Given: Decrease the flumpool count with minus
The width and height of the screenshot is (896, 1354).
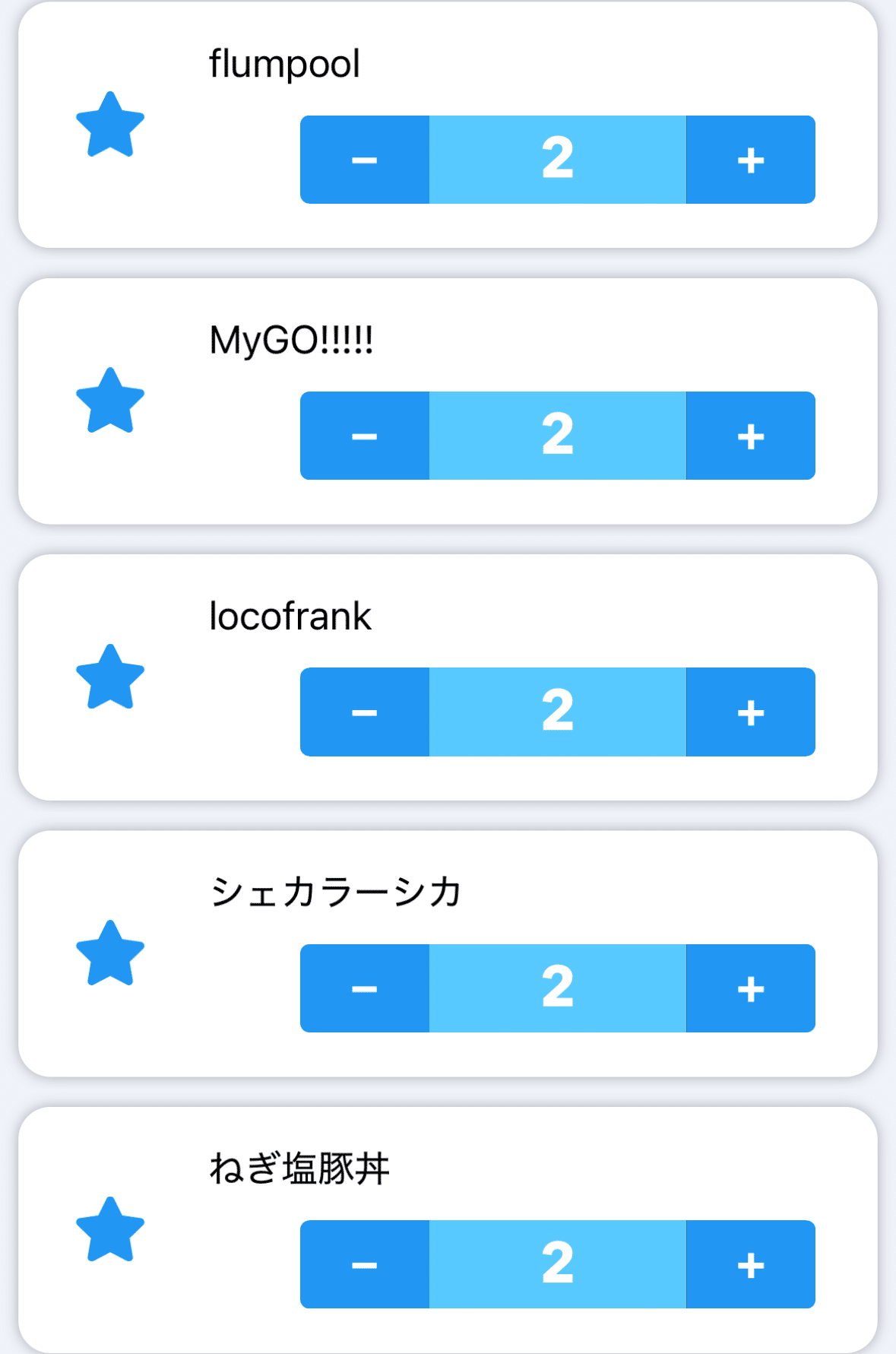Looking at the screenshot, I should (x=365, y=160).
